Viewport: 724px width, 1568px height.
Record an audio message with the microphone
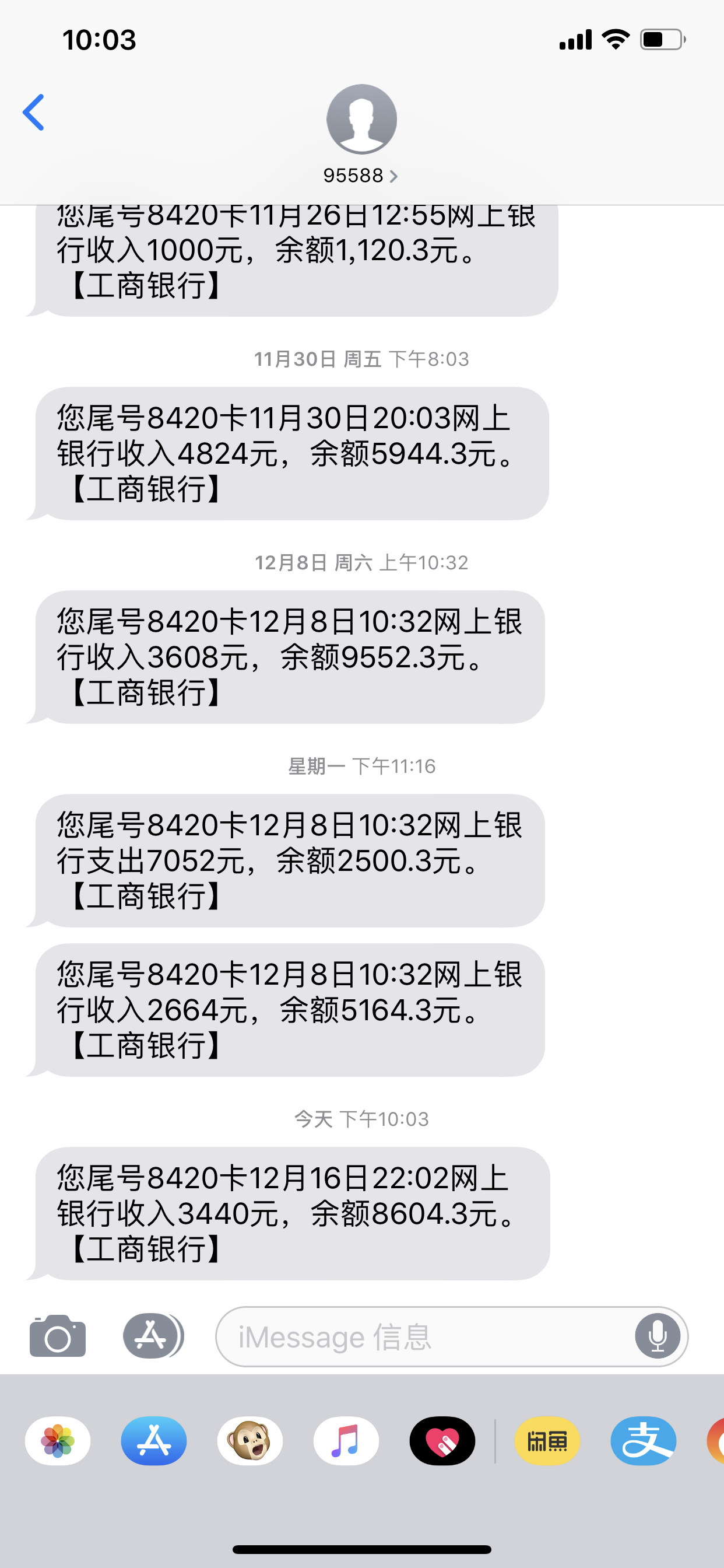[x=658, y=1336]
